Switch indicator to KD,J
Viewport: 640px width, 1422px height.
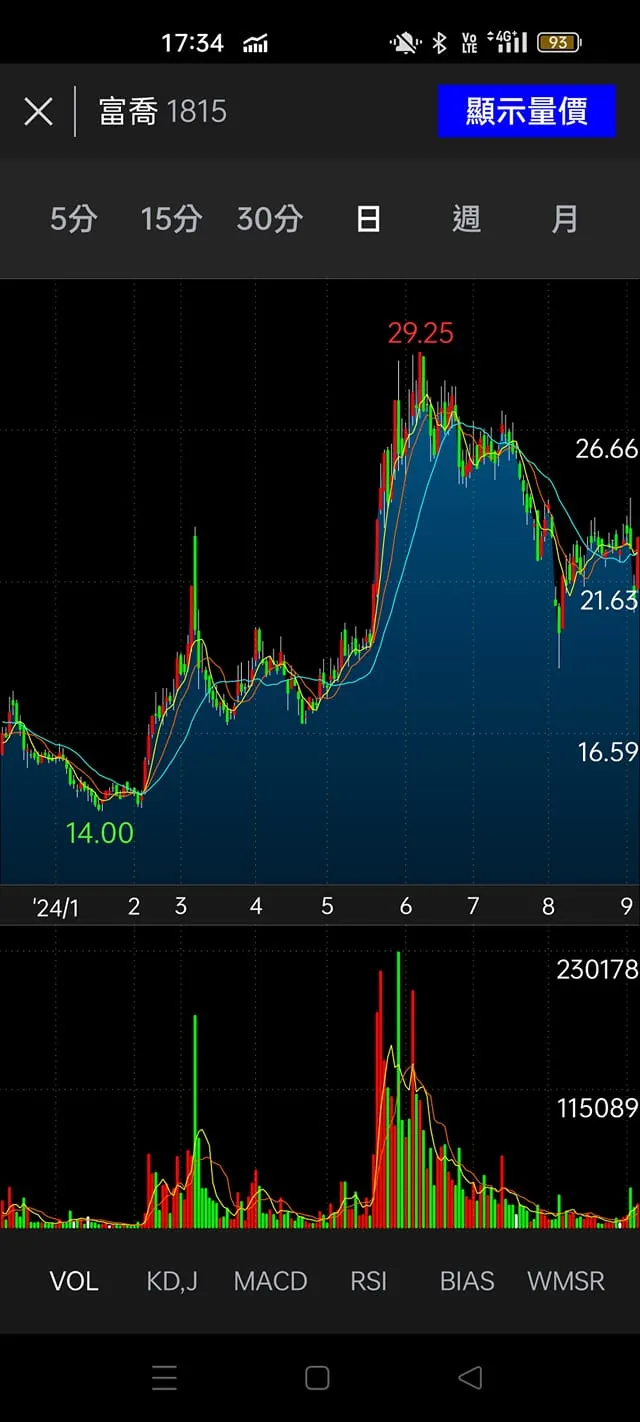pos(172,1281)
